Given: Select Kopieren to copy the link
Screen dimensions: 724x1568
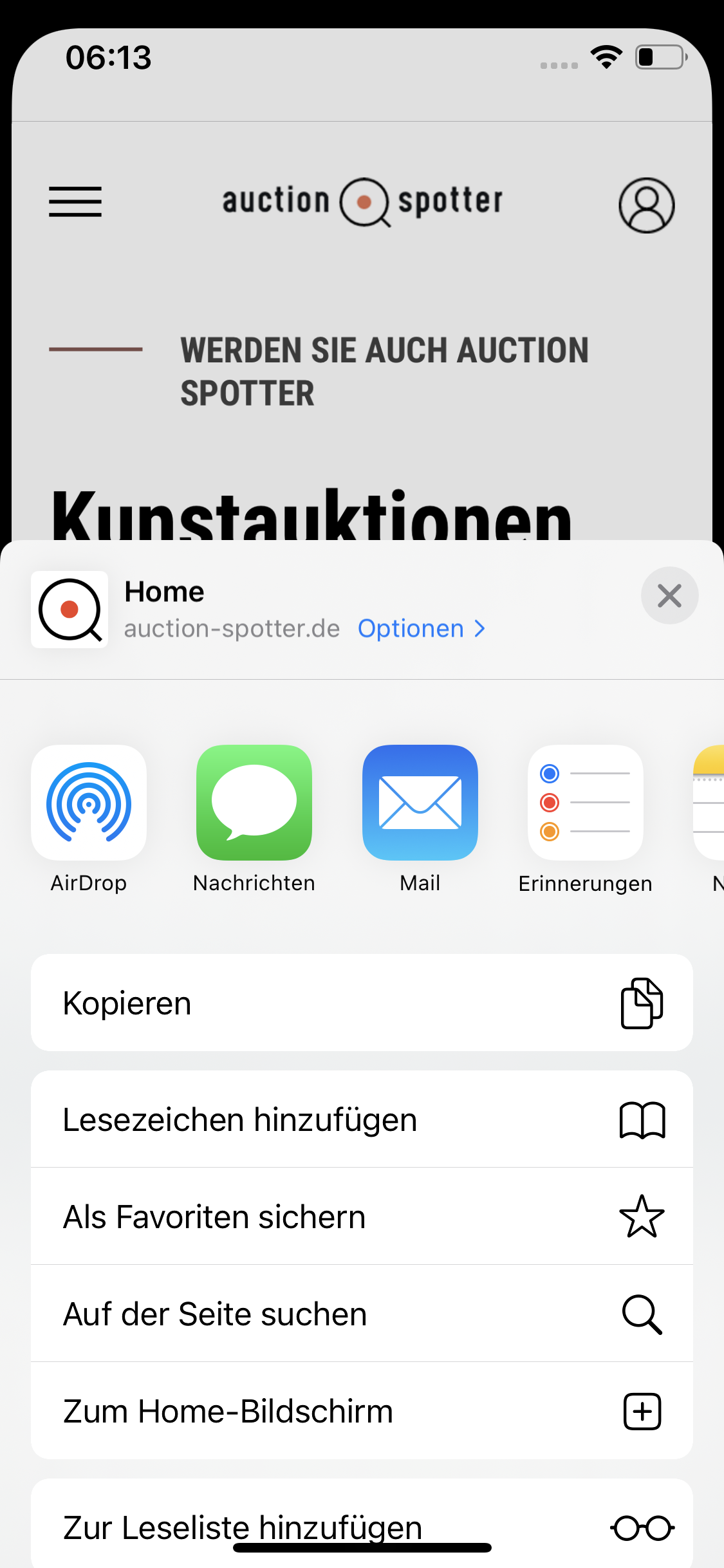Looking at the screenshot, I should click(362, 1003).
